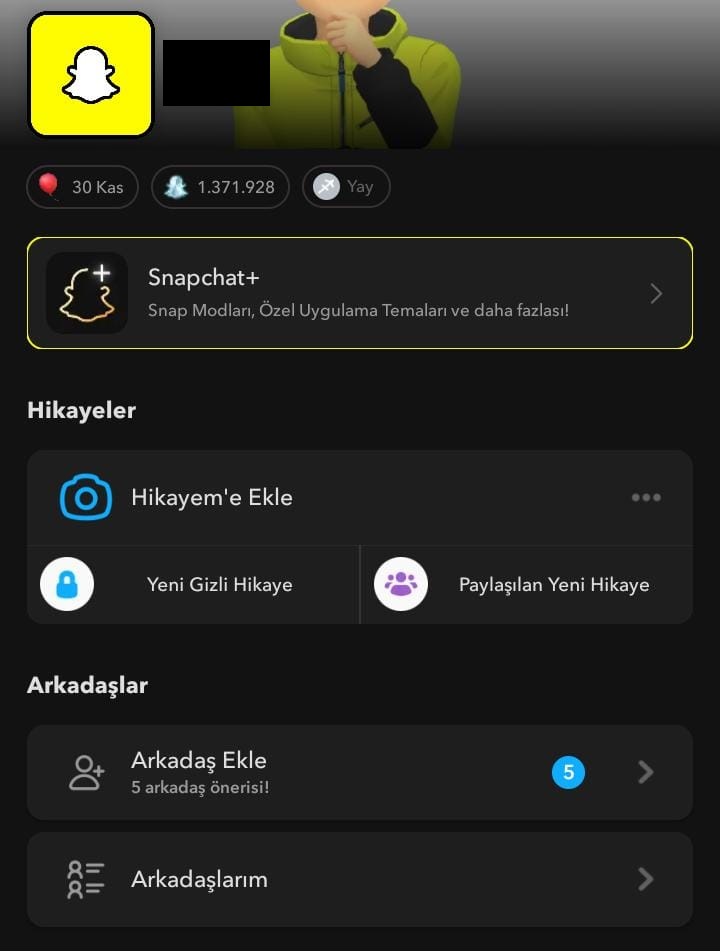Open the three-dot menu on Hikayem'e Ekle

[646, 497]
